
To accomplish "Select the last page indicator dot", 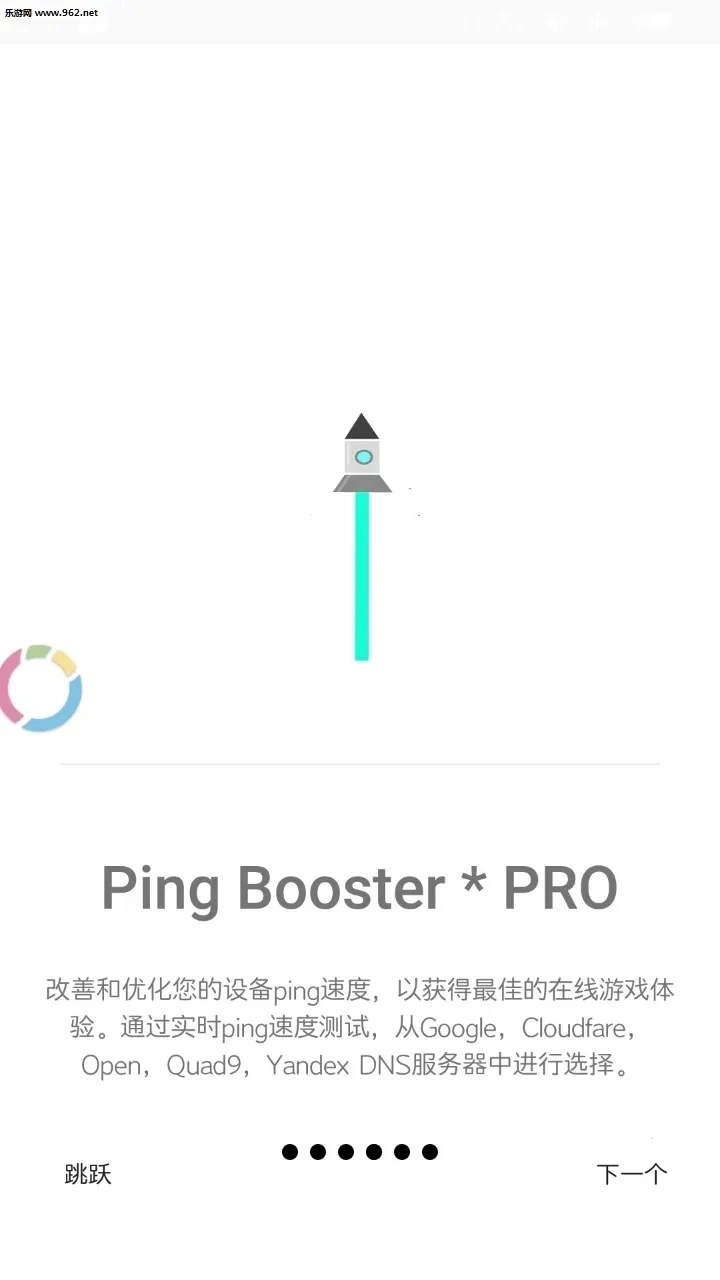I will point(429,1152).
